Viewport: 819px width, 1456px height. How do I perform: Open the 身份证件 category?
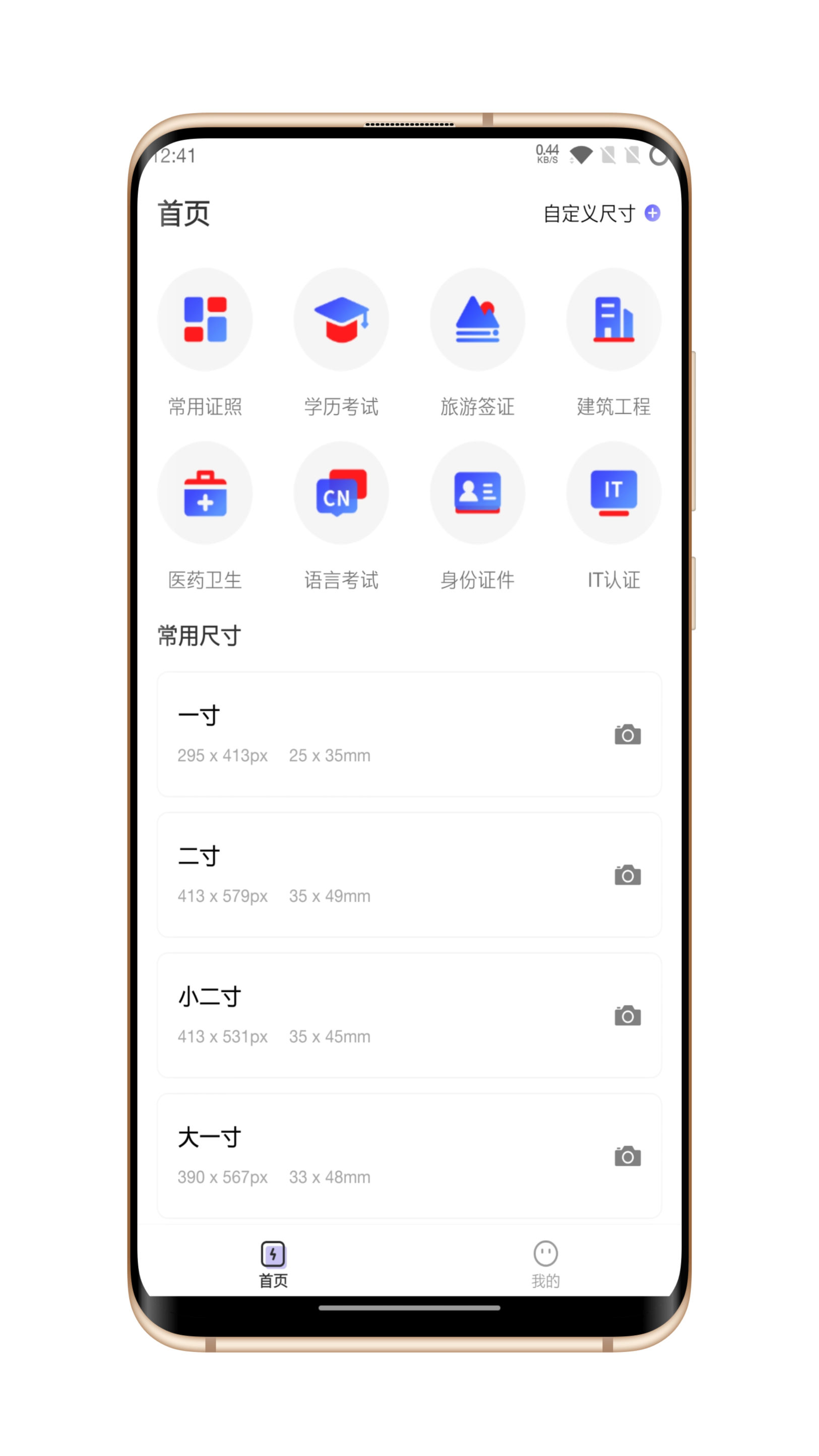coord(477,493)
